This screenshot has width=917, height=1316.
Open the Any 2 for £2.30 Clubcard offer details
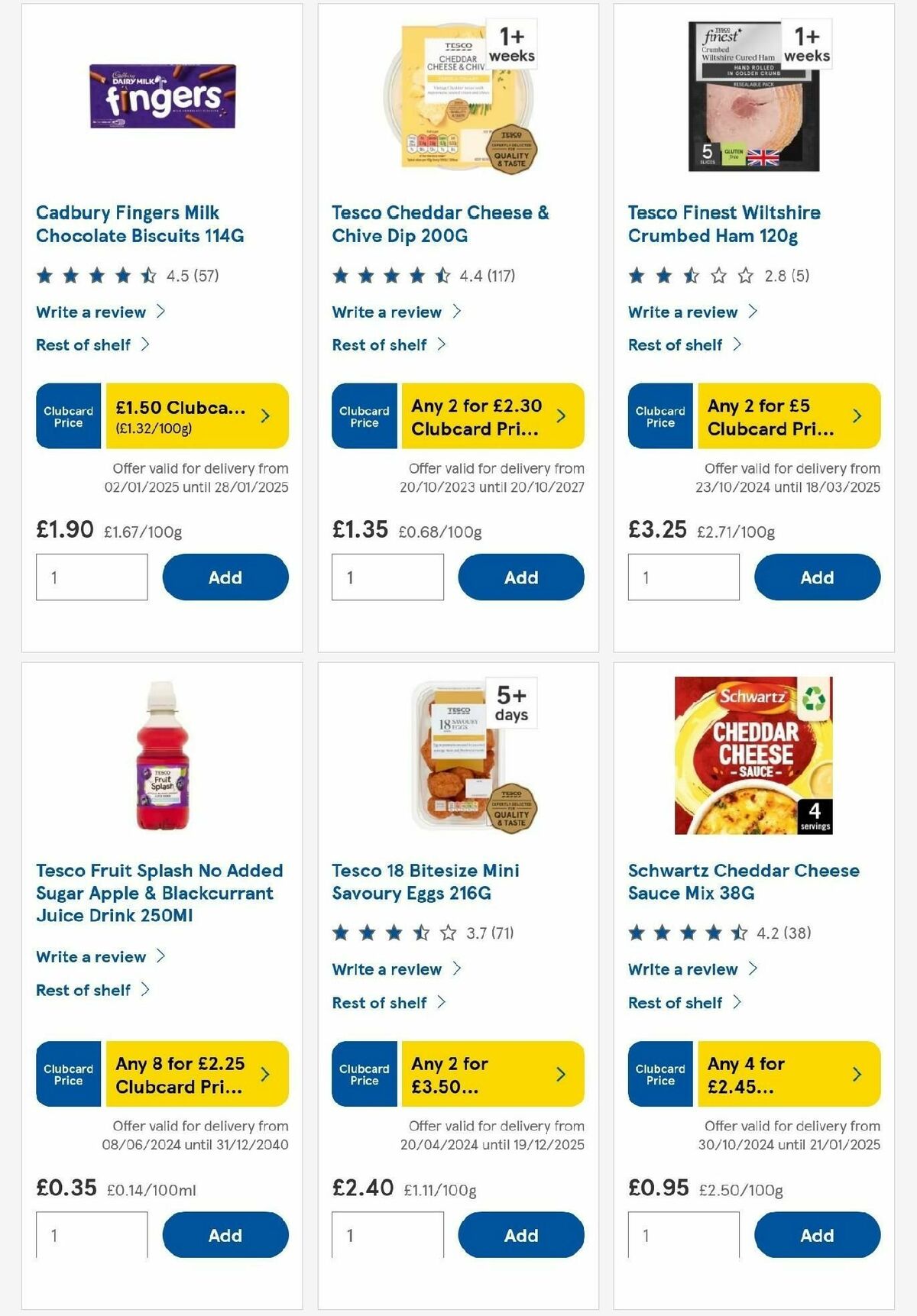click(x=560, y=415)
